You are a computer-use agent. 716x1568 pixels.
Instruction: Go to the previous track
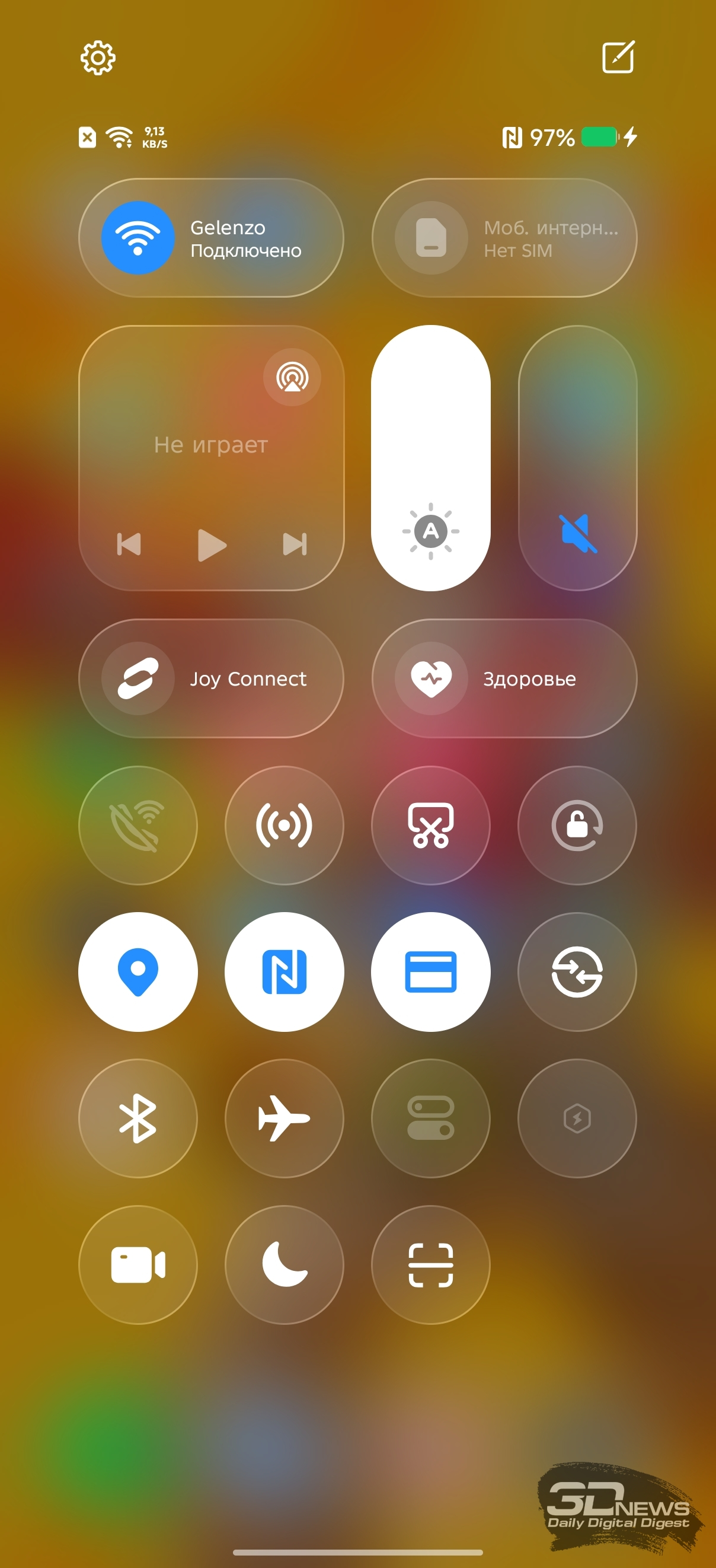click(x=129, y=544)
